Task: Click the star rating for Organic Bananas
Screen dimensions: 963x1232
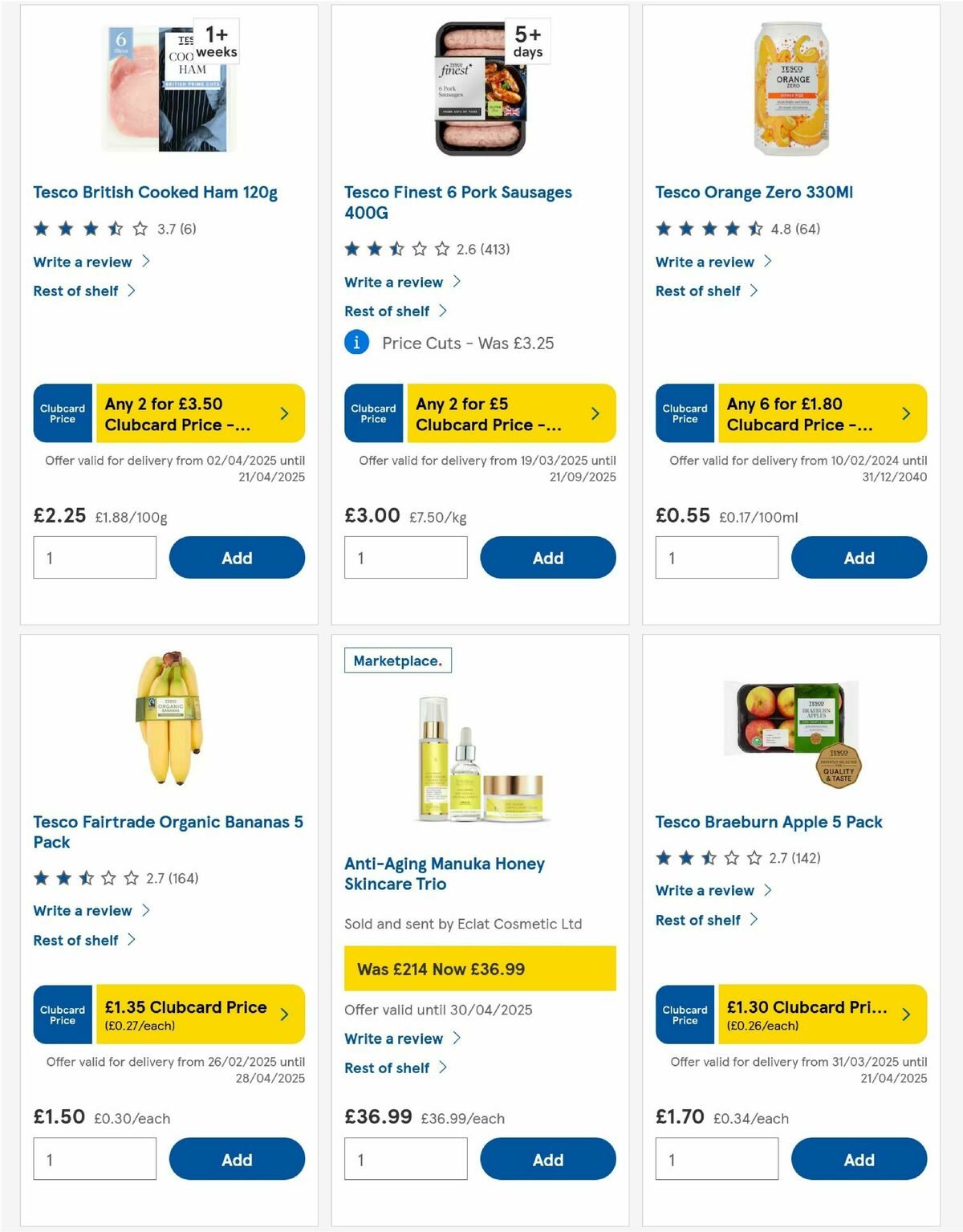Action: pyautogui.click(x=83, y=877)
